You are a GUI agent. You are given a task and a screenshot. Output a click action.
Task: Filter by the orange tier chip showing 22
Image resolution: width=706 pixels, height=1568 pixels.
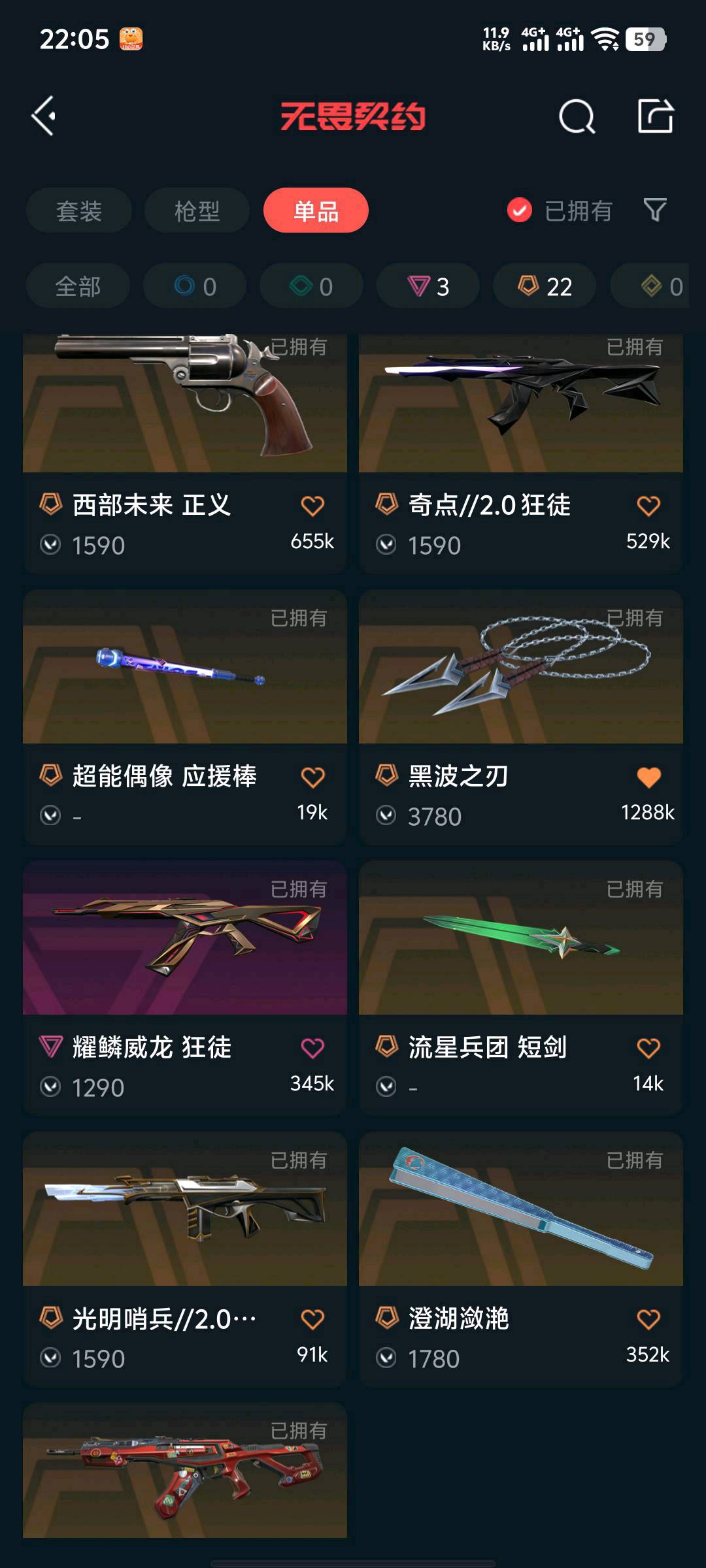(545, 286)
